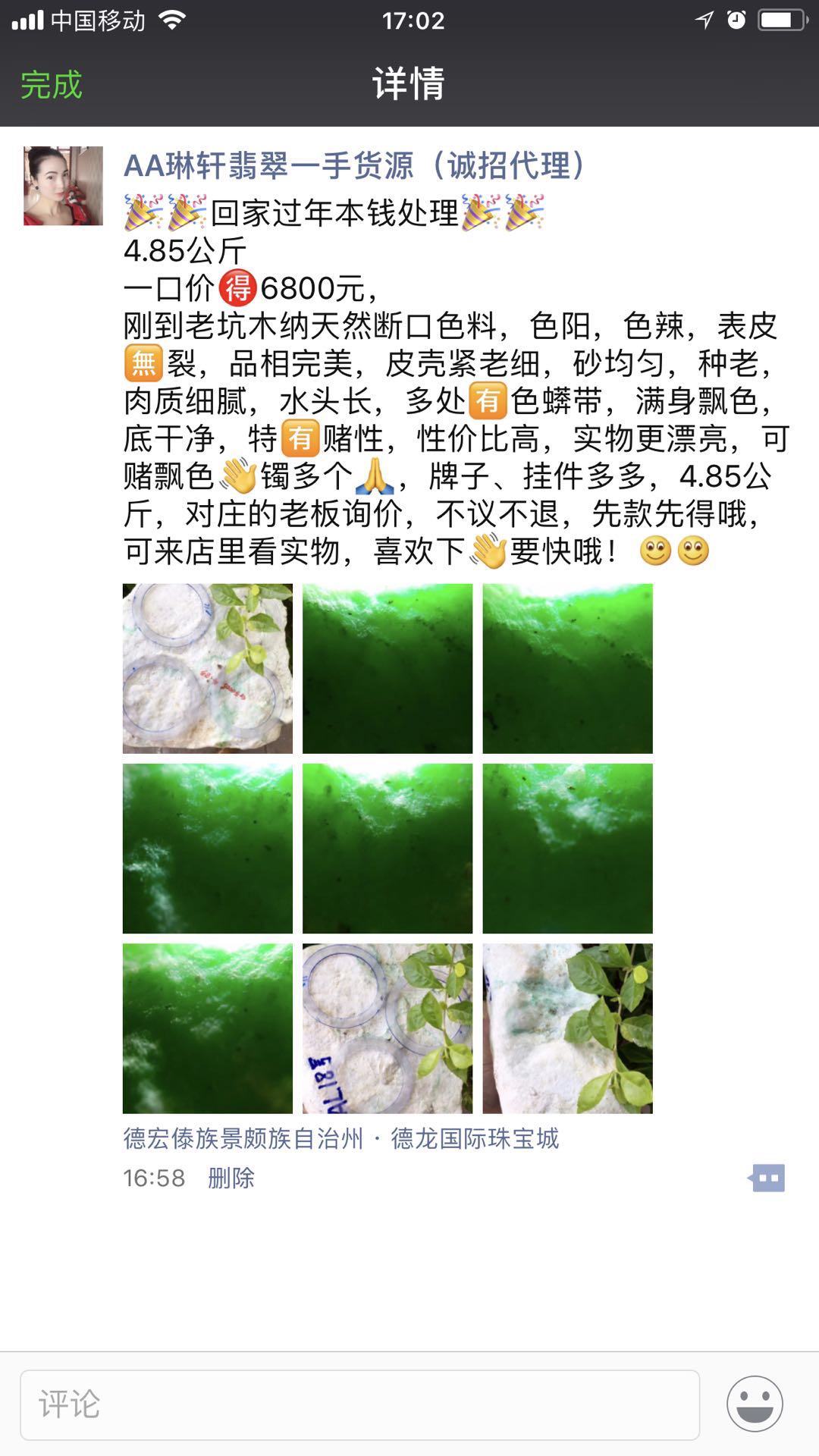
Task: View the first photo with bangle circles
Action: [x=207, y=668]
